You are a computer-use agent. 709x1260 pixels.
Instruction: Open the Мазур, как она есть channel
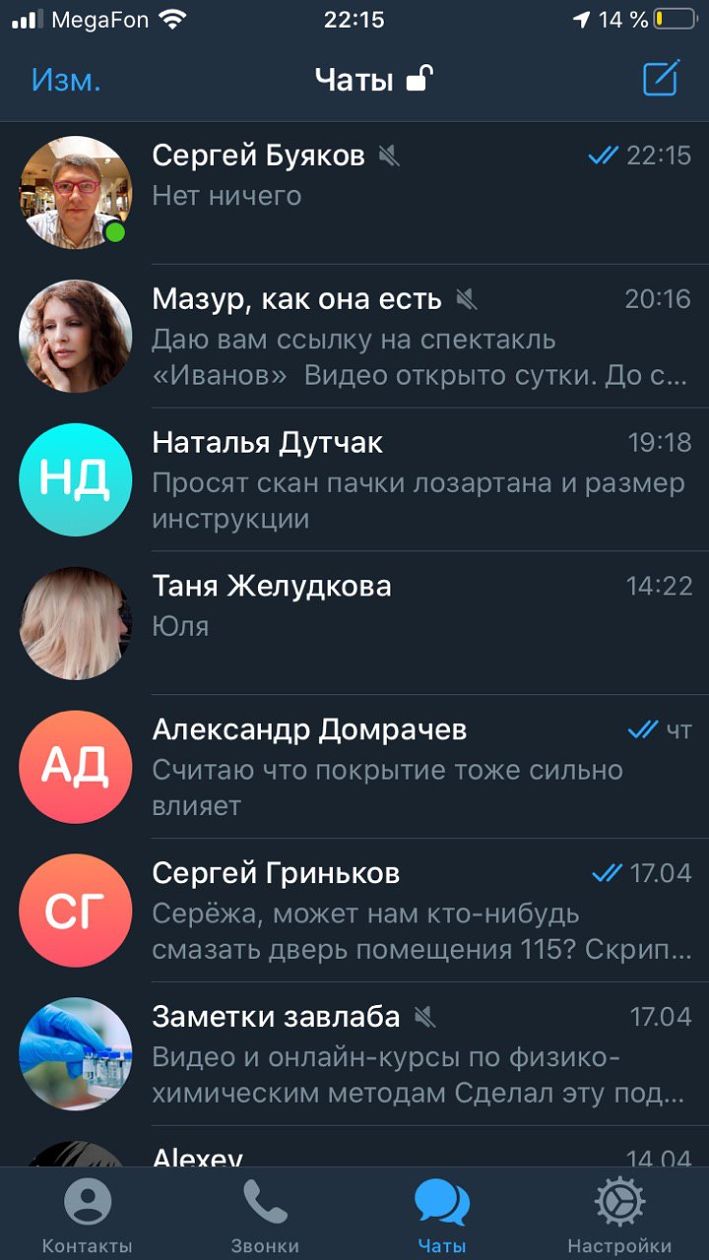[x=400, y=336]
